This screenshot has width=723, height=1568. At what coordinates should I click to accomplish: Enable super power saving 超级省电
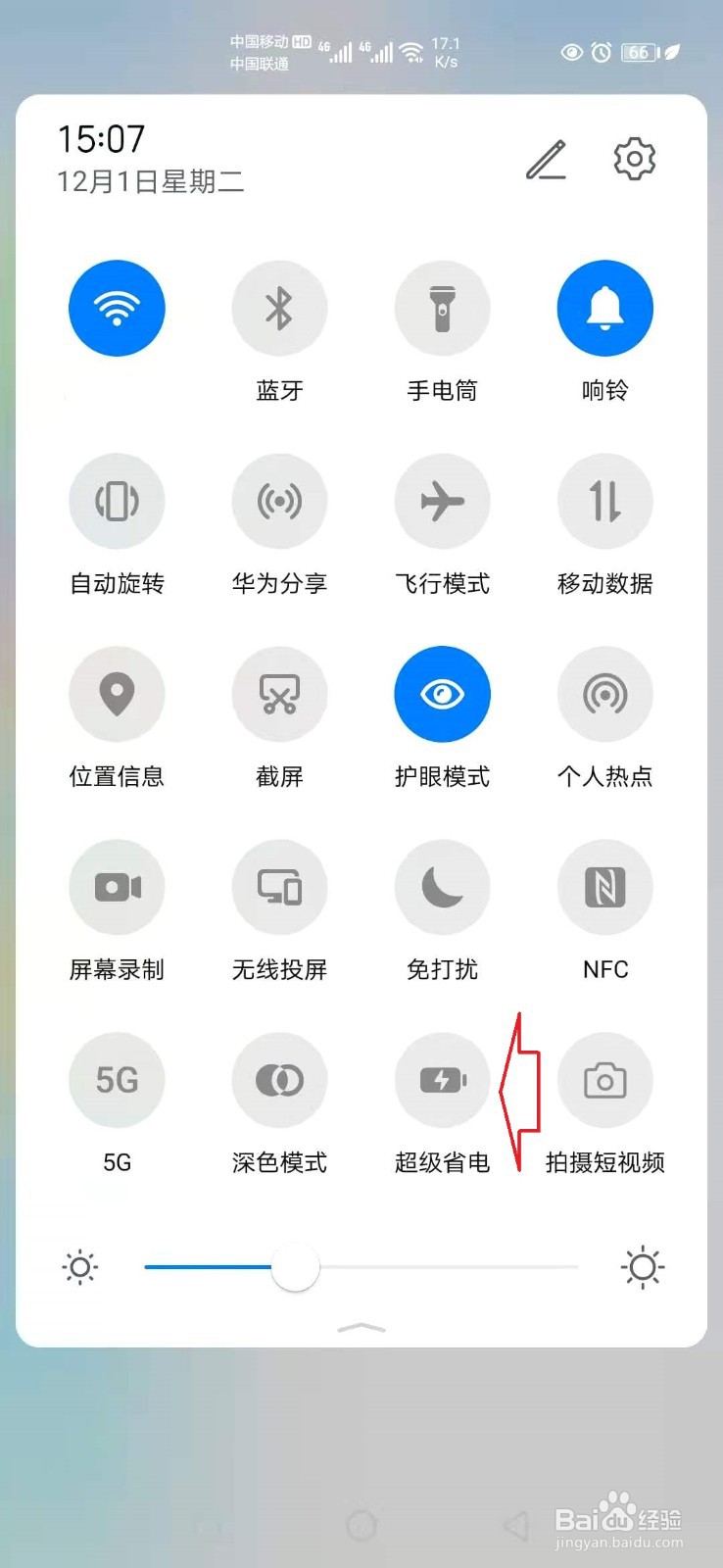(442, 1079)
